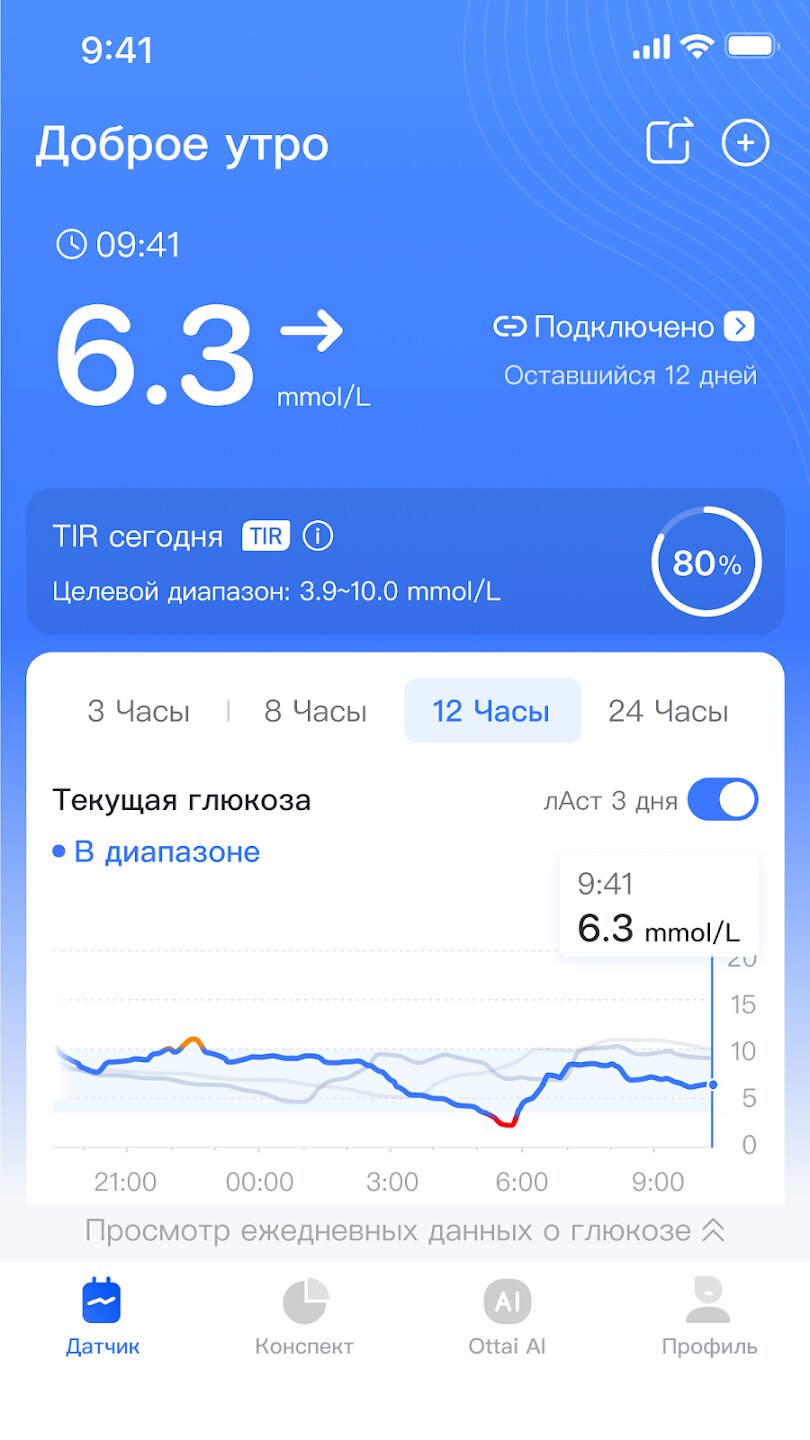Image resolution: width=810 pixels, height=1440 pixels.
Task: Switch chart to 3 Часы
Action: click(x=138, y=711)
